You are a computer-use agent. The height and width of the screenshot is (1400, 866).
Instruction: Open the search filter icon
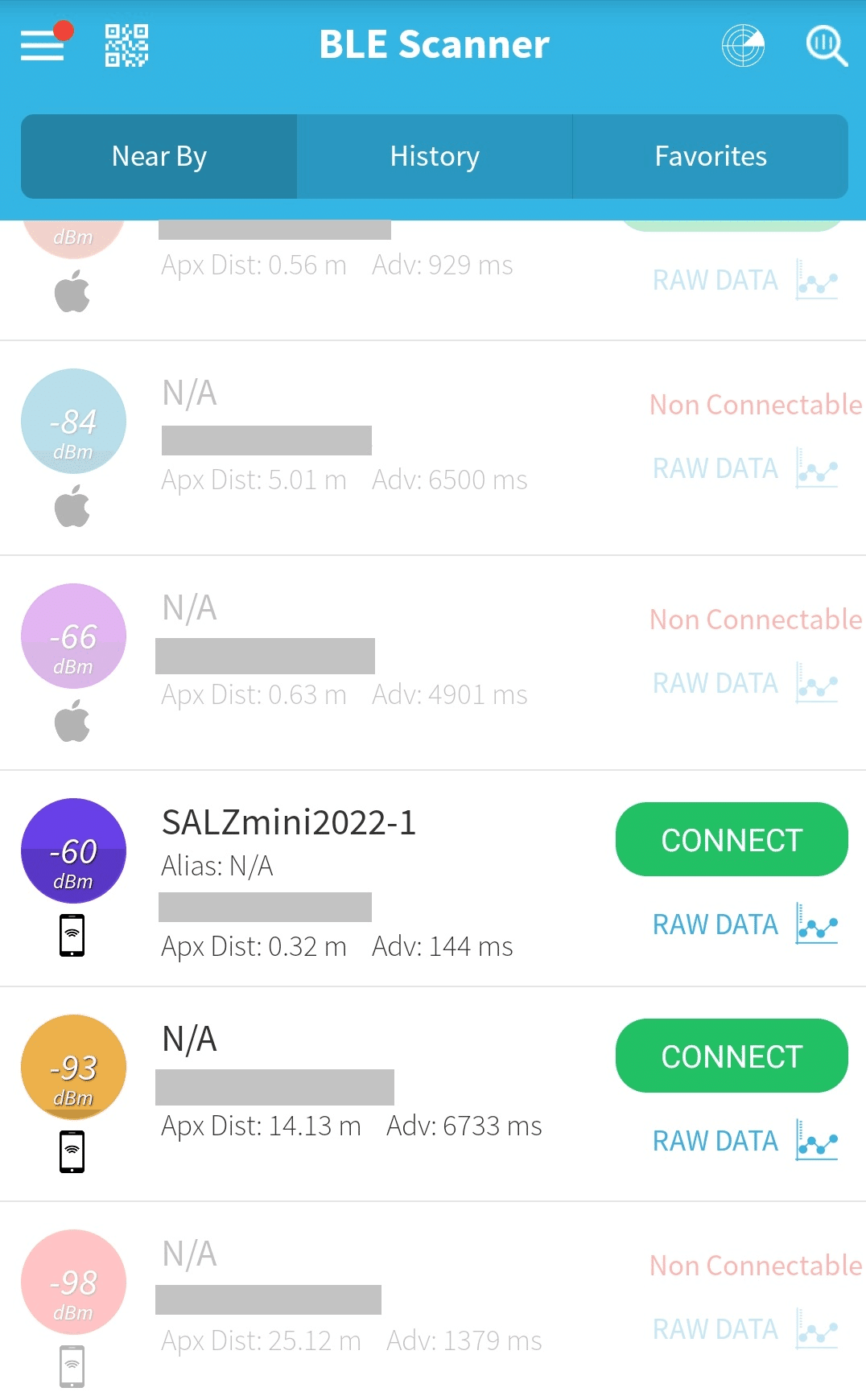[x=827, y=46]
